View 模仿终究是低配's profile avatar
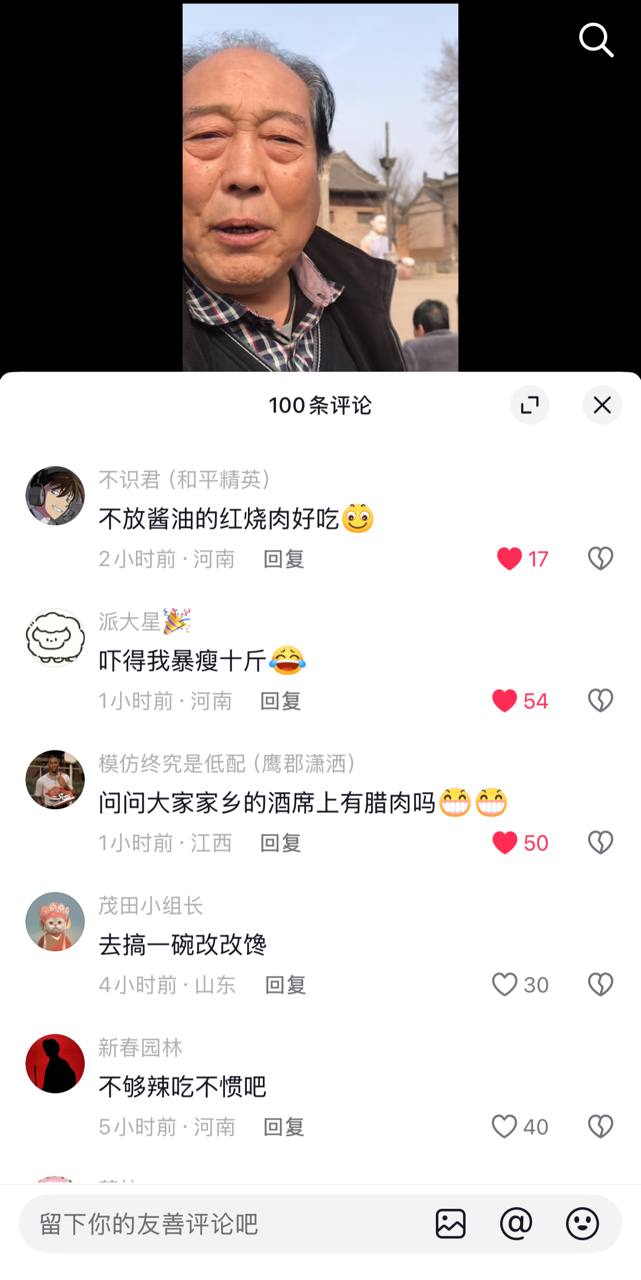Screen dimensions: 641x1280 click(x=55, y=780)
